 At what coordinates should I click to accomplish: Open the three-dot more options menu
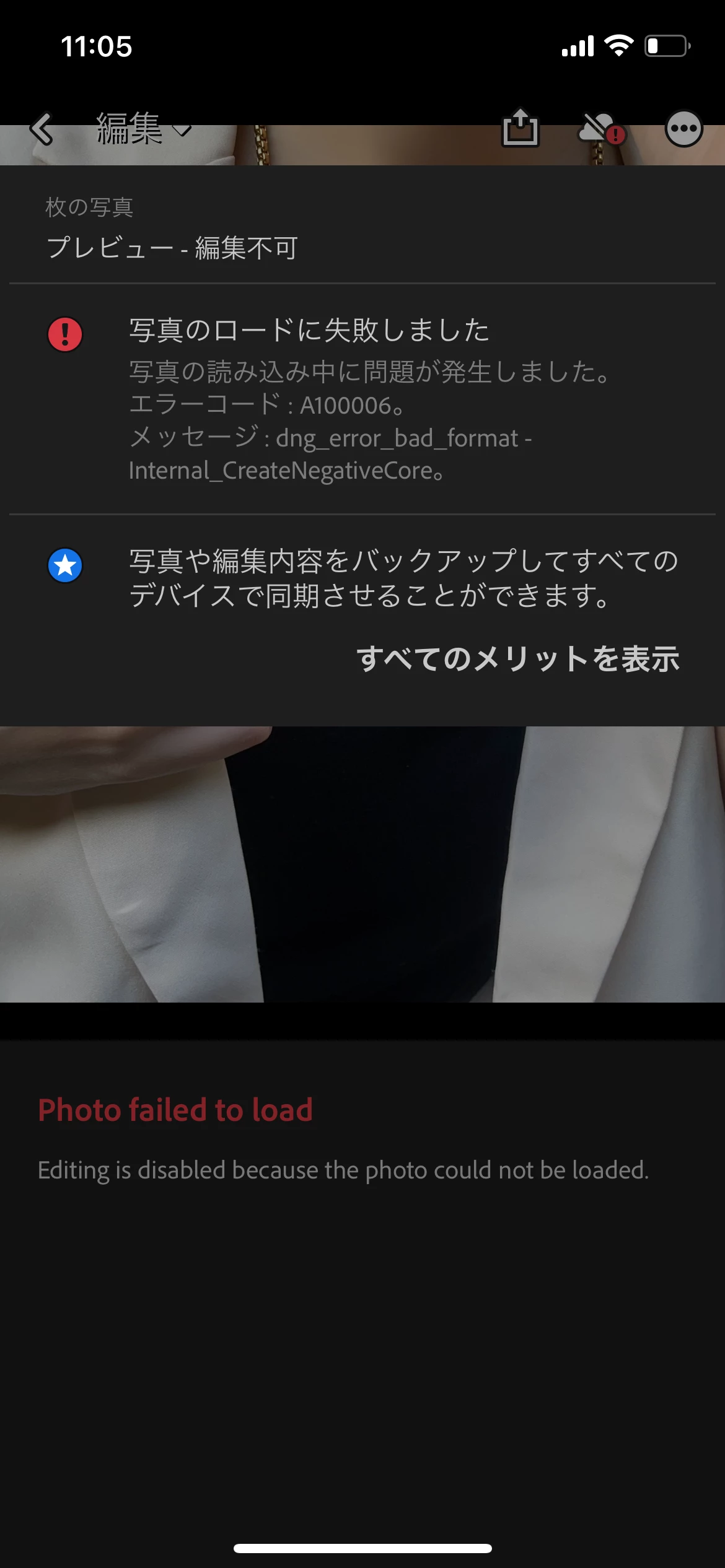pyautogui.click(x=683, y=129)
